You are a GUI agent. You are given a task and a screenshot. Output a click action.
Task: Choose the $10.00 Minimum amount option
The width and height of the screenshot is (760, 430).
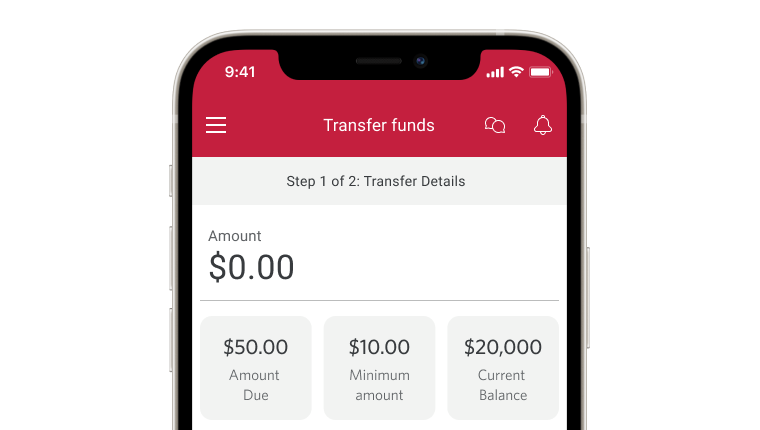(x=379, y=367)
